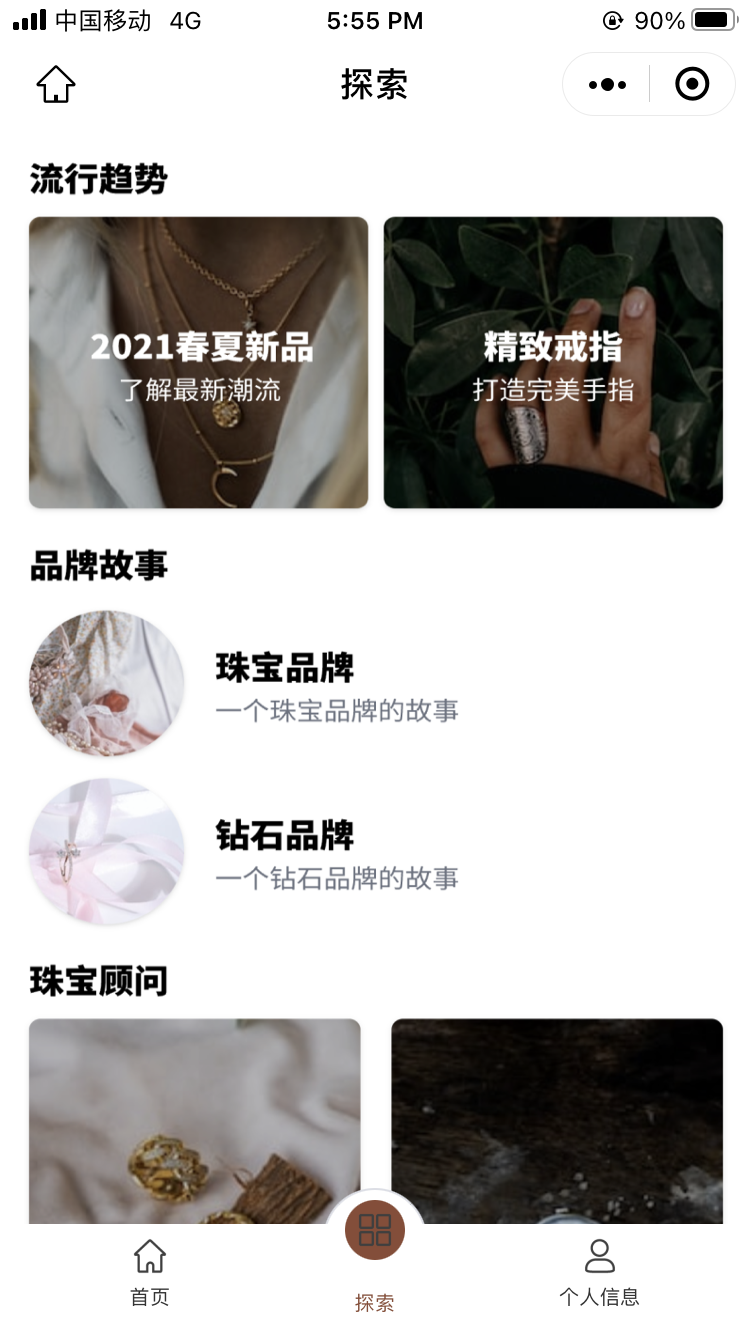Tap the 个人信息 person icon in tab bar
This screenshot has width=750, height=1334.
click(600, 1254)
